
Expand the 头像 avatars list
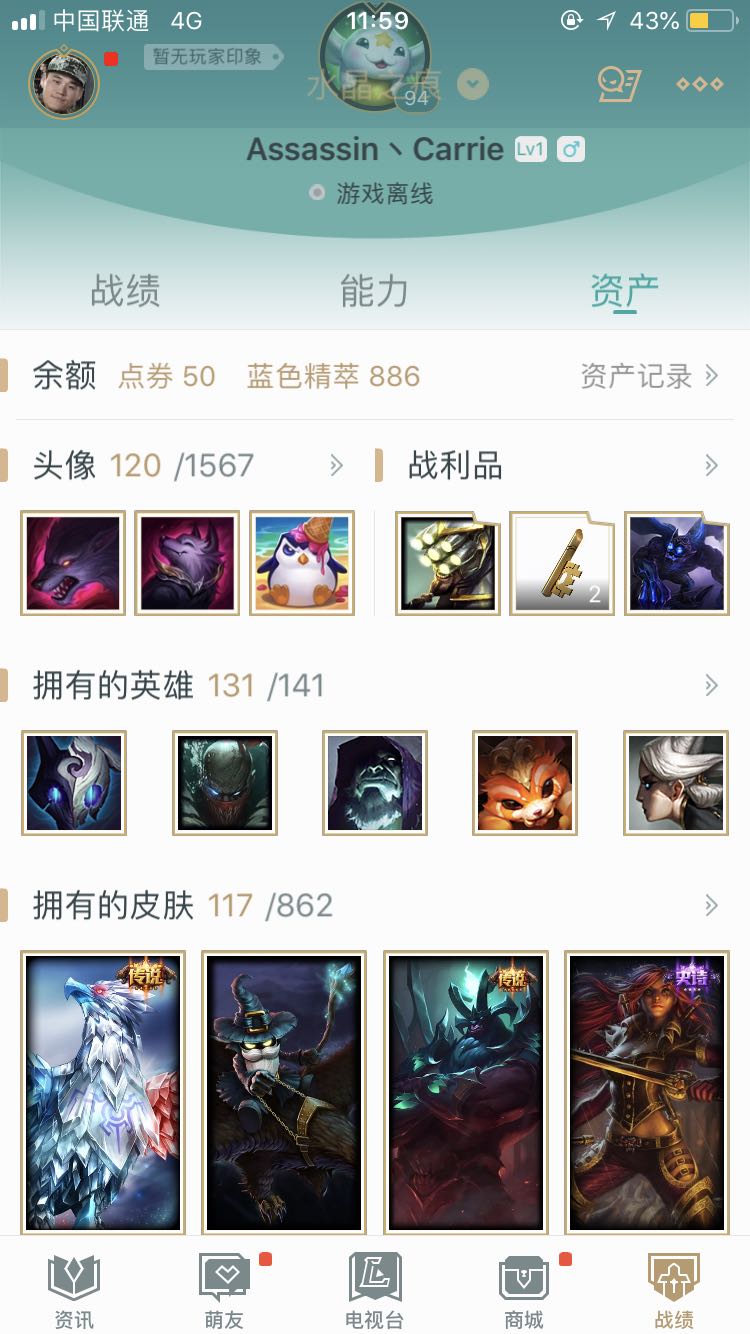336,465
